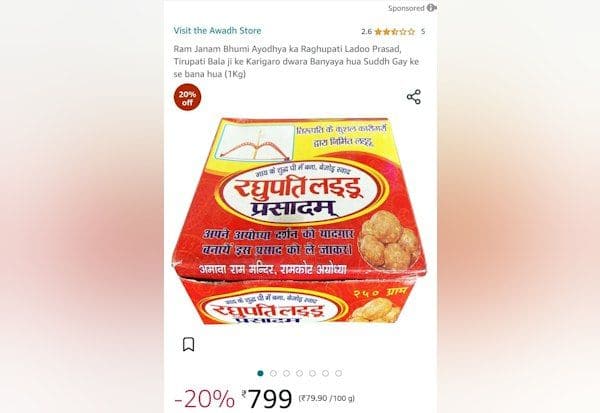
Task: Jump to the second image dot
Action: (x=274, y=373)
